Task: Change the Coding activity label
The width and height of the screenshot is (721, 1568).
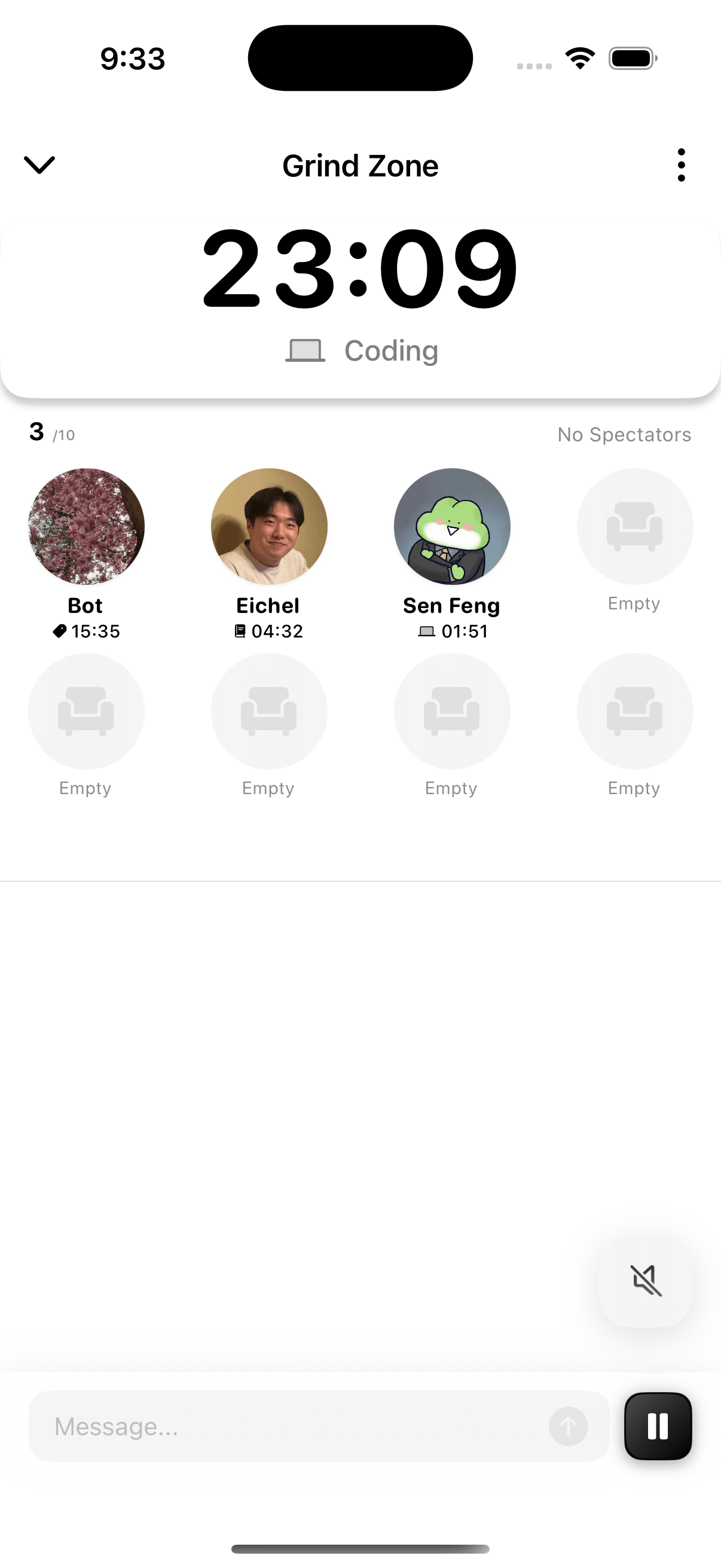Action: pyautogui.click(x=363, y=351)
